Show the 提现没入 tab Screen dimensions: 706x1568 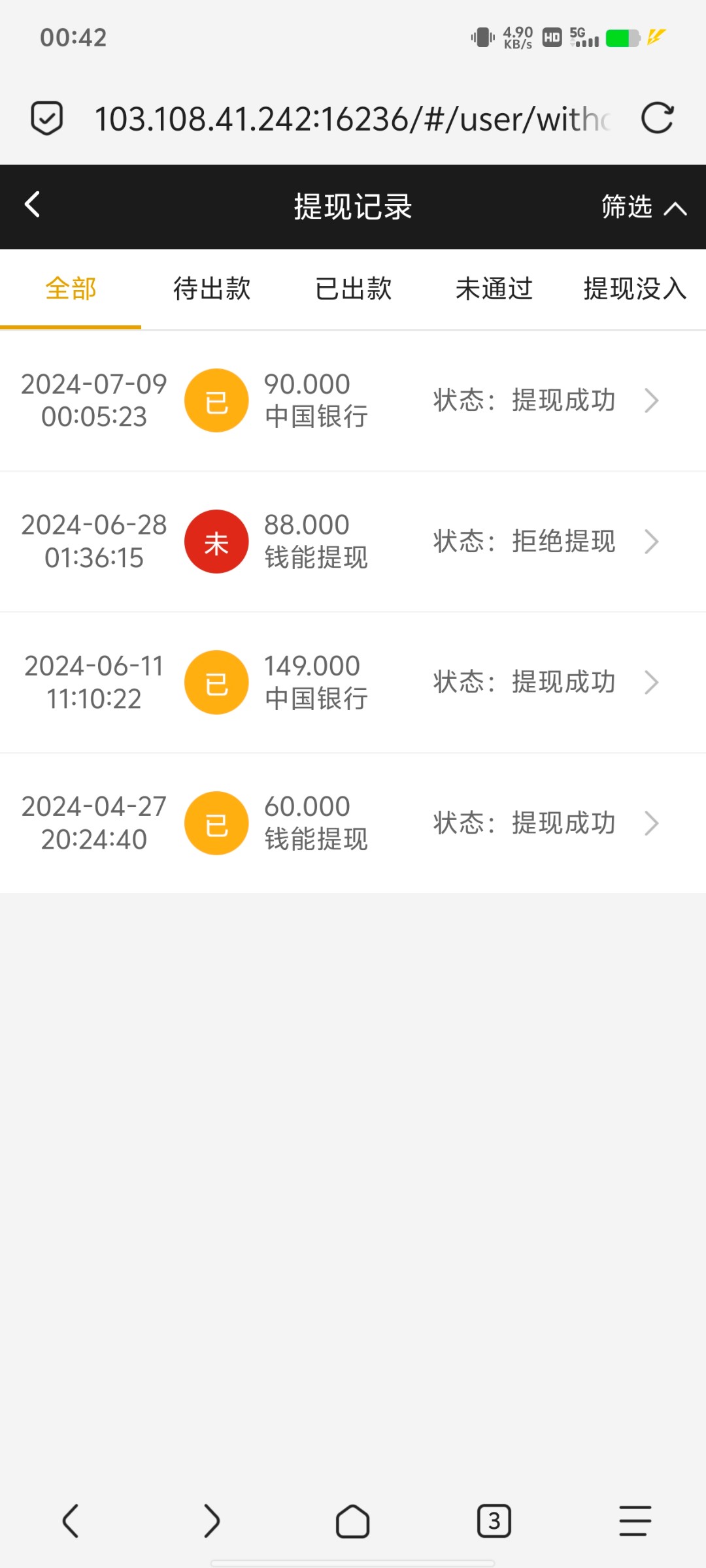coord(634,289)
